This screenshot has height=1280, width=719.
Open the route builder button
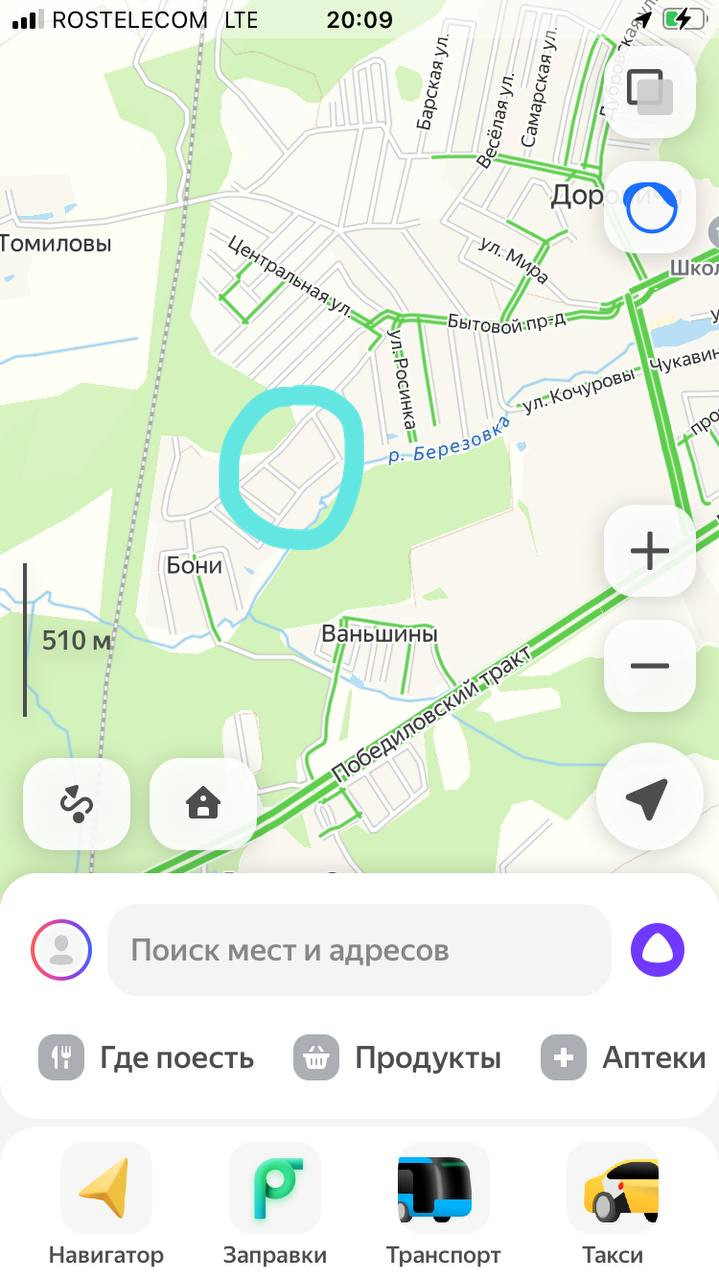pyautogui.click(x=77, y=804)
